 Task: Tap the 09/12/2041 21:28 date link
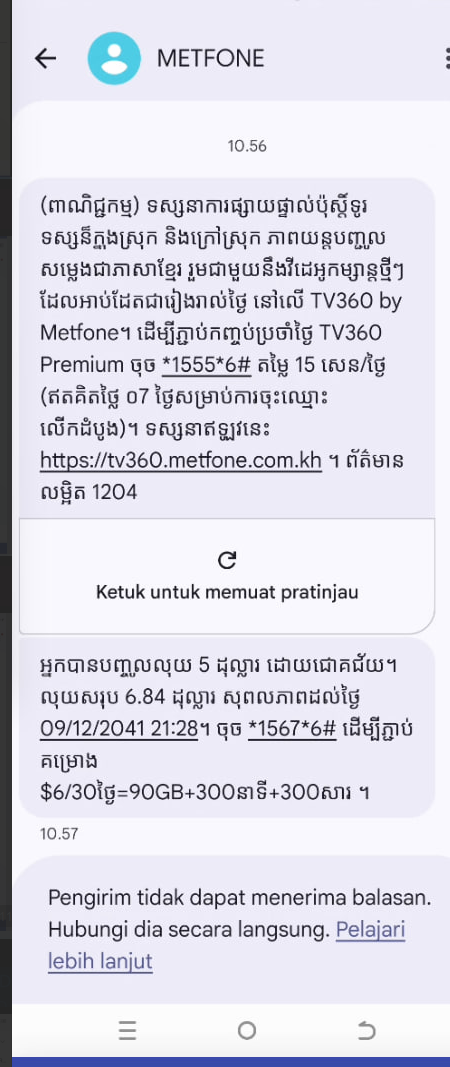coord(119,729)
